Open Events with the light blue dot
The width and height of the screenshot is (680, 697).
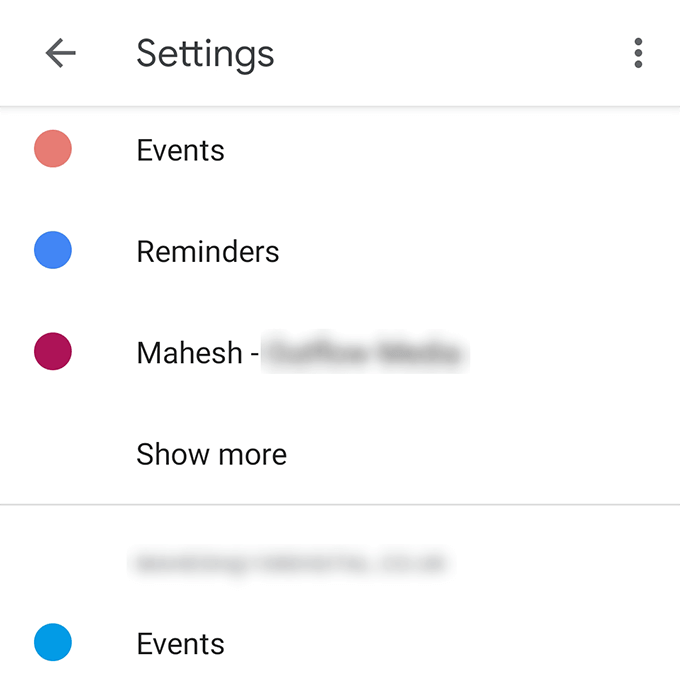180,643
